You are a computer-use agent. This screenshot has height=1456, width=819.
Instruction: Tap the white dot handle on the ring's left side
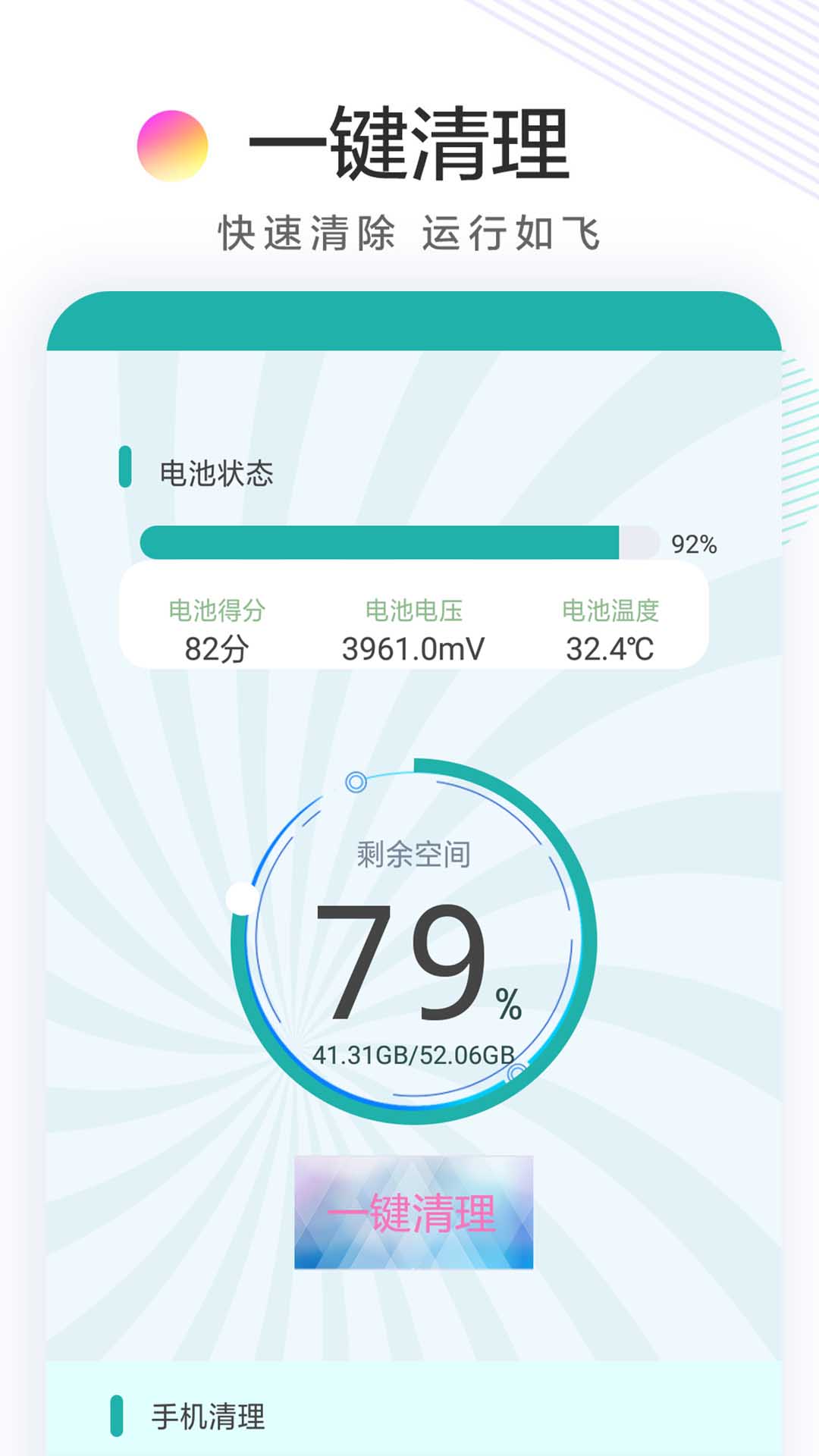point(240,900)
